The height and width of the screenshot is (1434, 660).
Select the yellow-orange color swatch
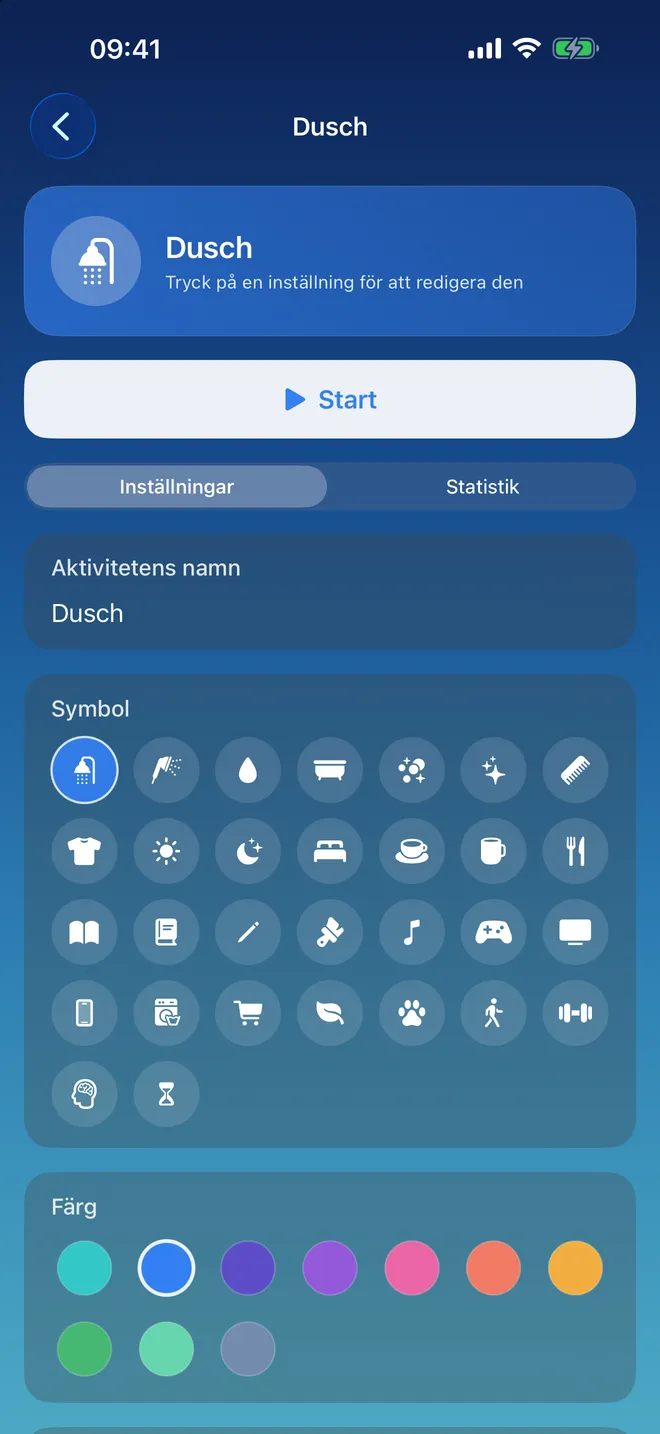click(575, 1268)
